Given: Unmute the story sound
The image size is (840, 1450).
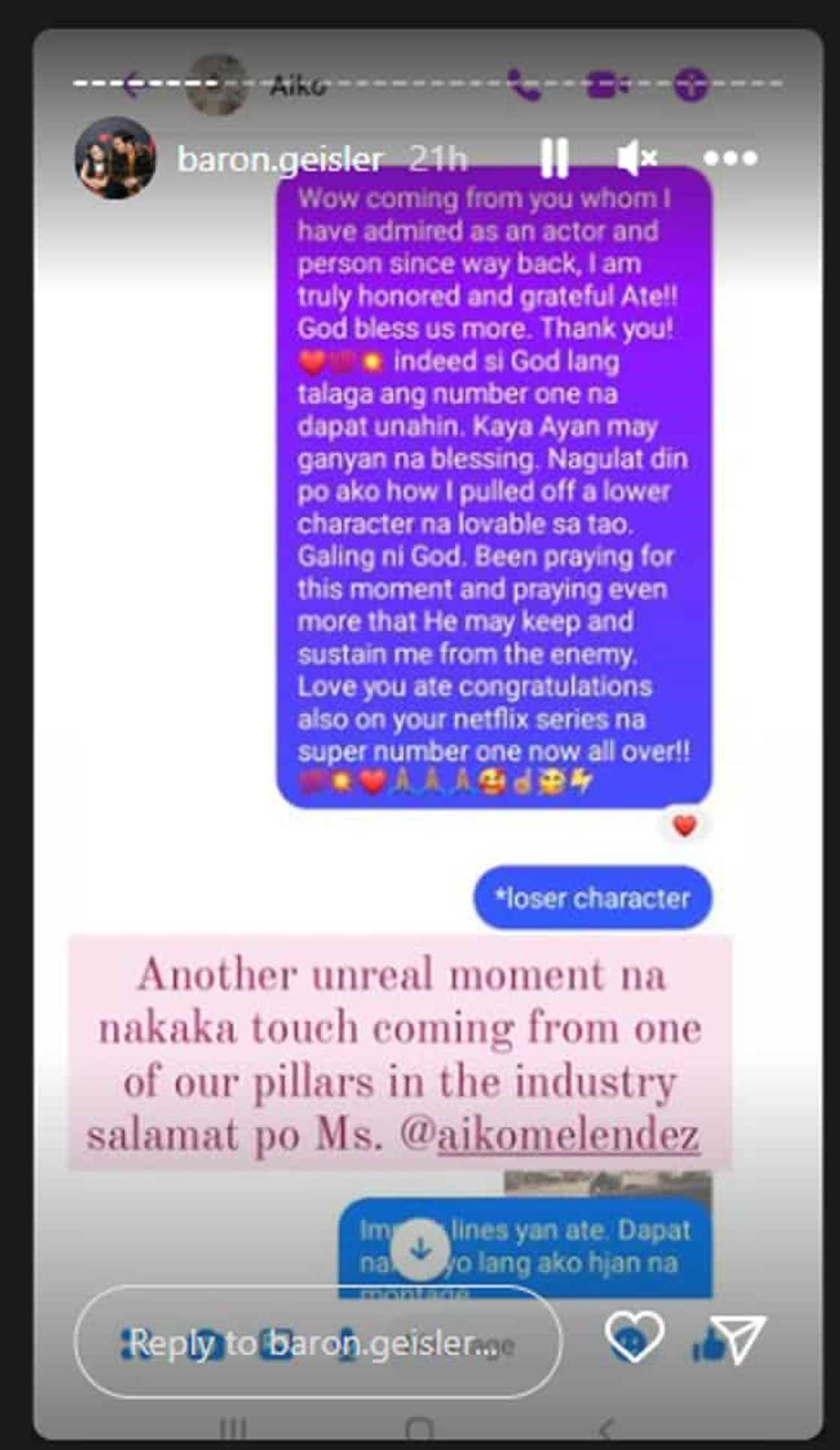Looking at the screenshot, I should (637, 158).
